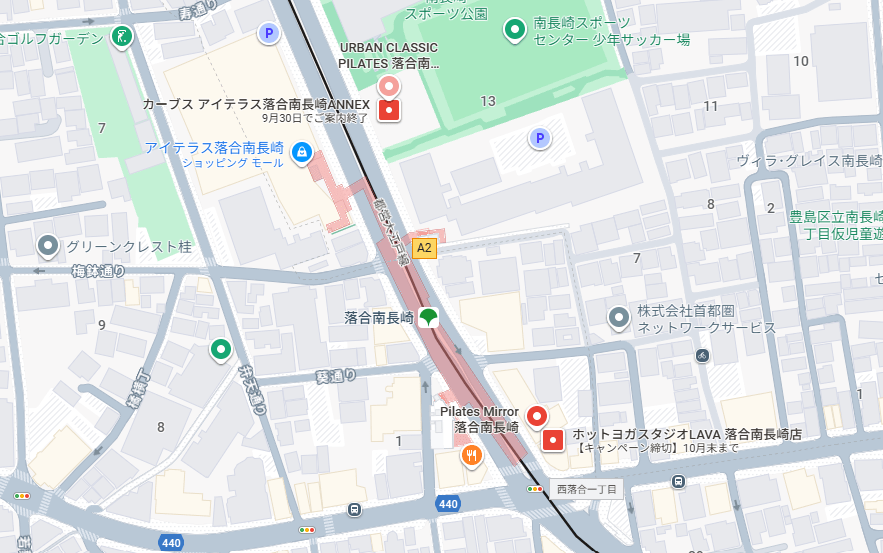883x553 pixels.
Task: Tap the golf garden green pin
Action: pyautogui.click(x=121, y=38)
